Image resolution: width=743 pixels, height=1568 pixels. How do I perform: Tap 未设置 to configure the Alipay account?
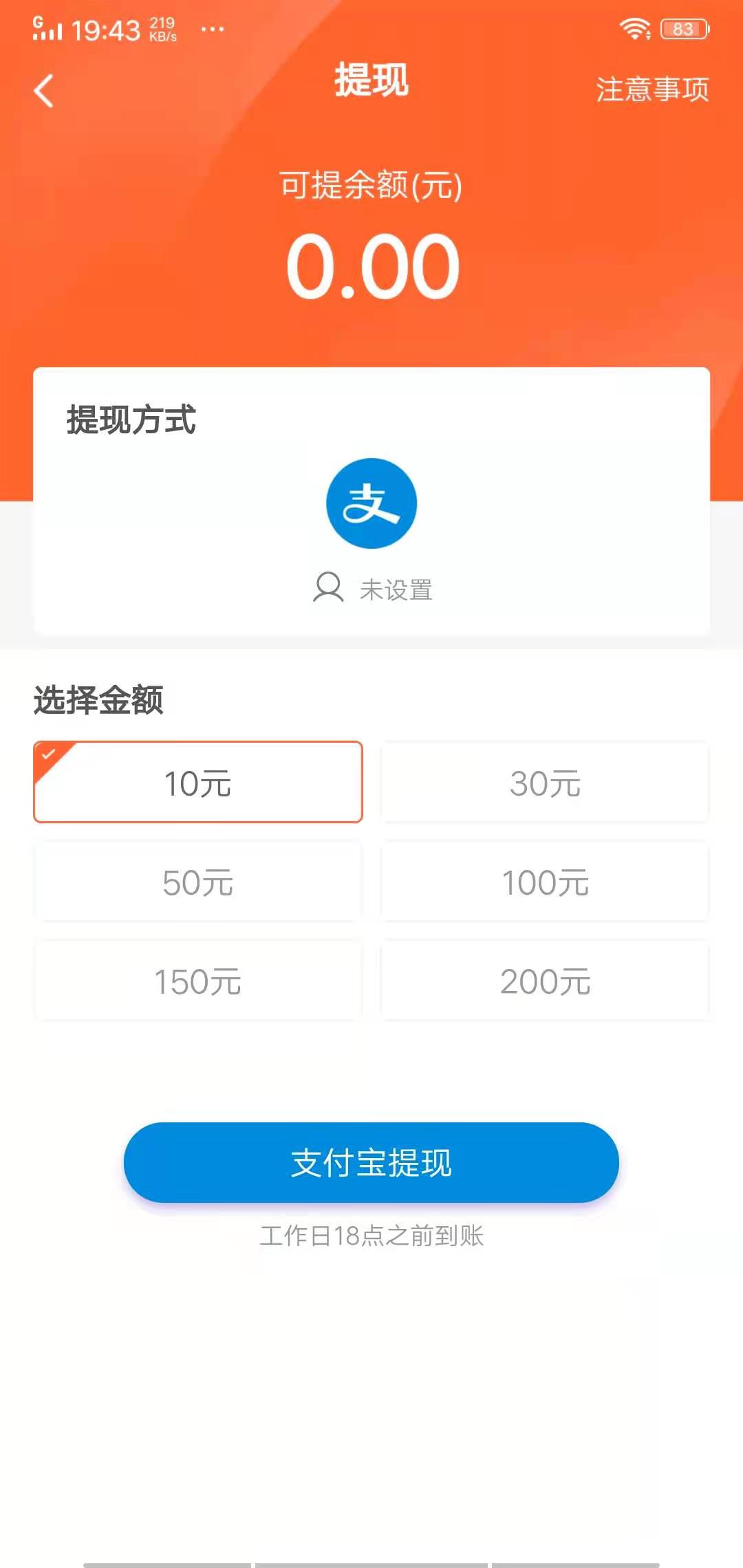point(396,589)
